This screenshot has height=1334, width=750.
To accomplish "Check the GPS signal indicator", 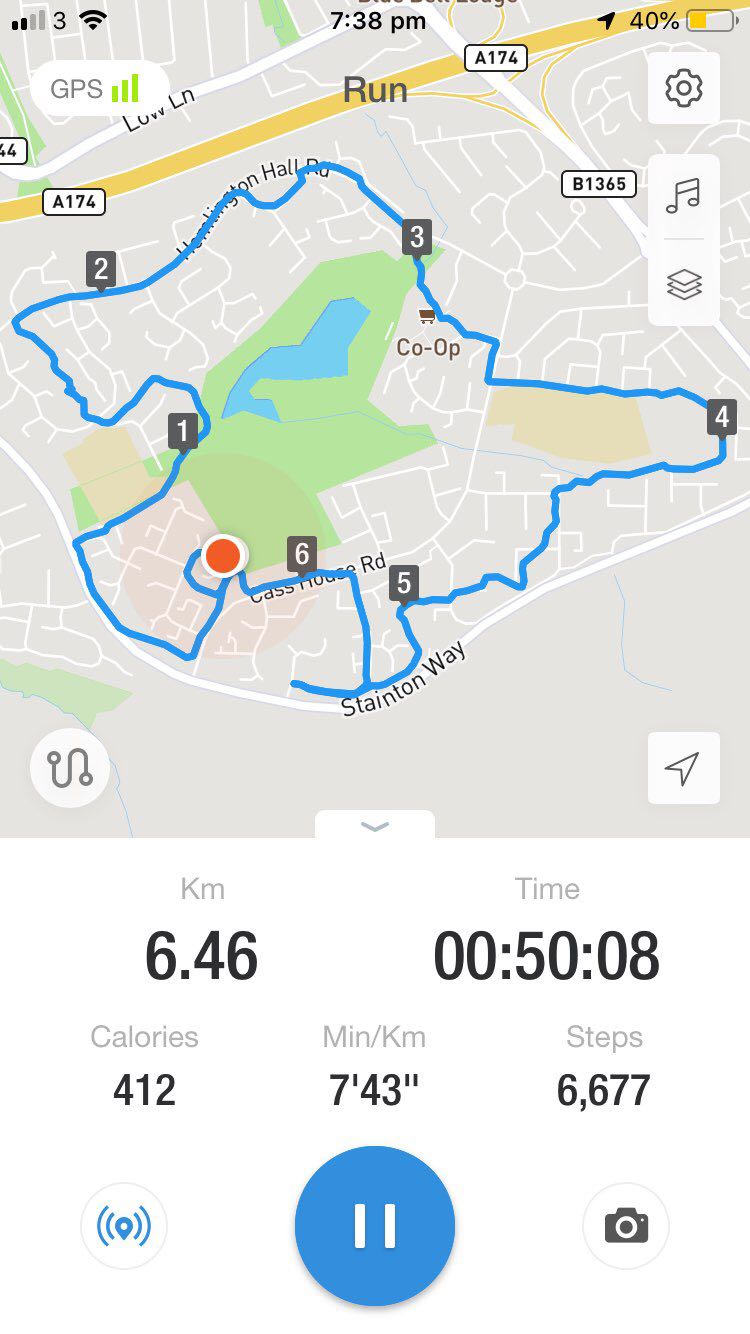I will (x=98, y=89).
